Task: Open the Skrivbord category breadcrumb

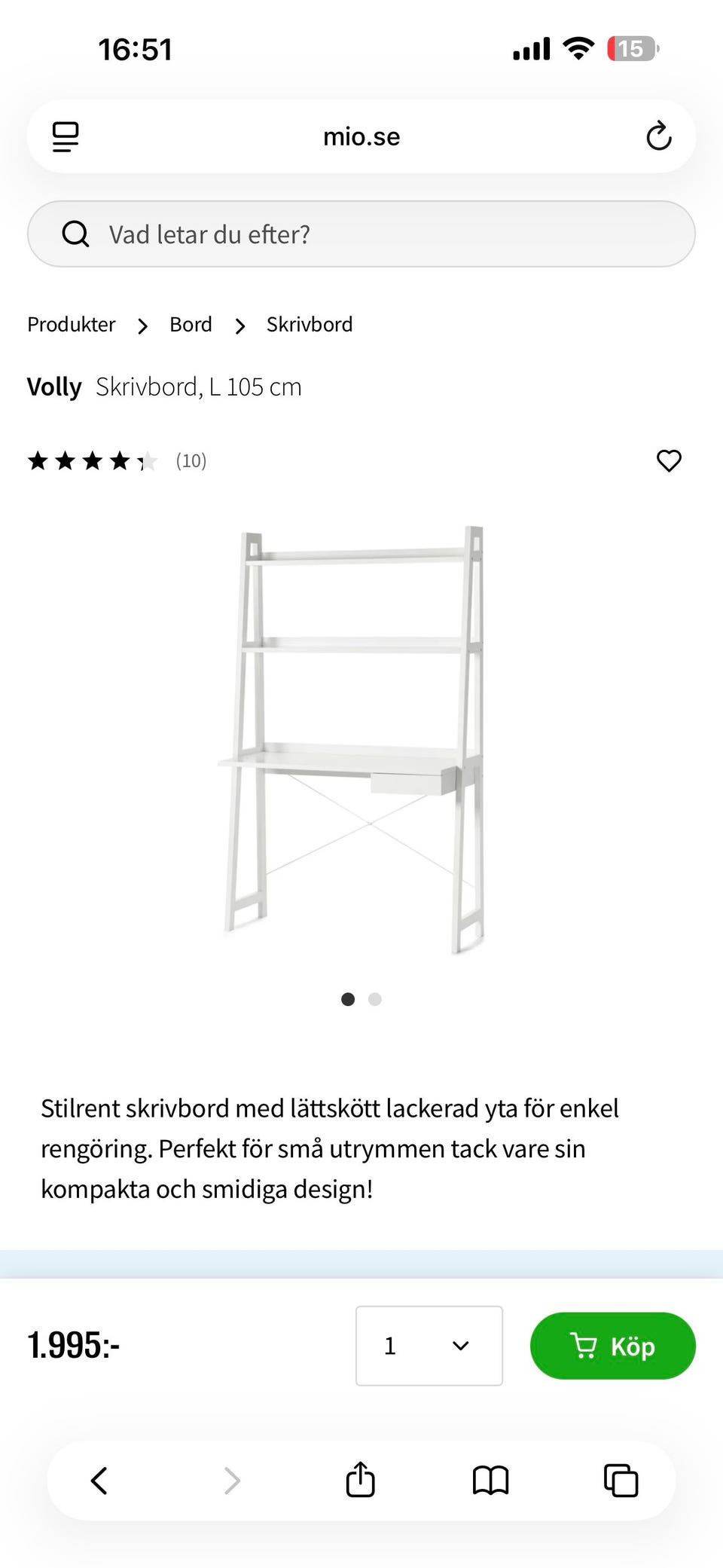Action: pyautogui.click(x=309, y=324)
